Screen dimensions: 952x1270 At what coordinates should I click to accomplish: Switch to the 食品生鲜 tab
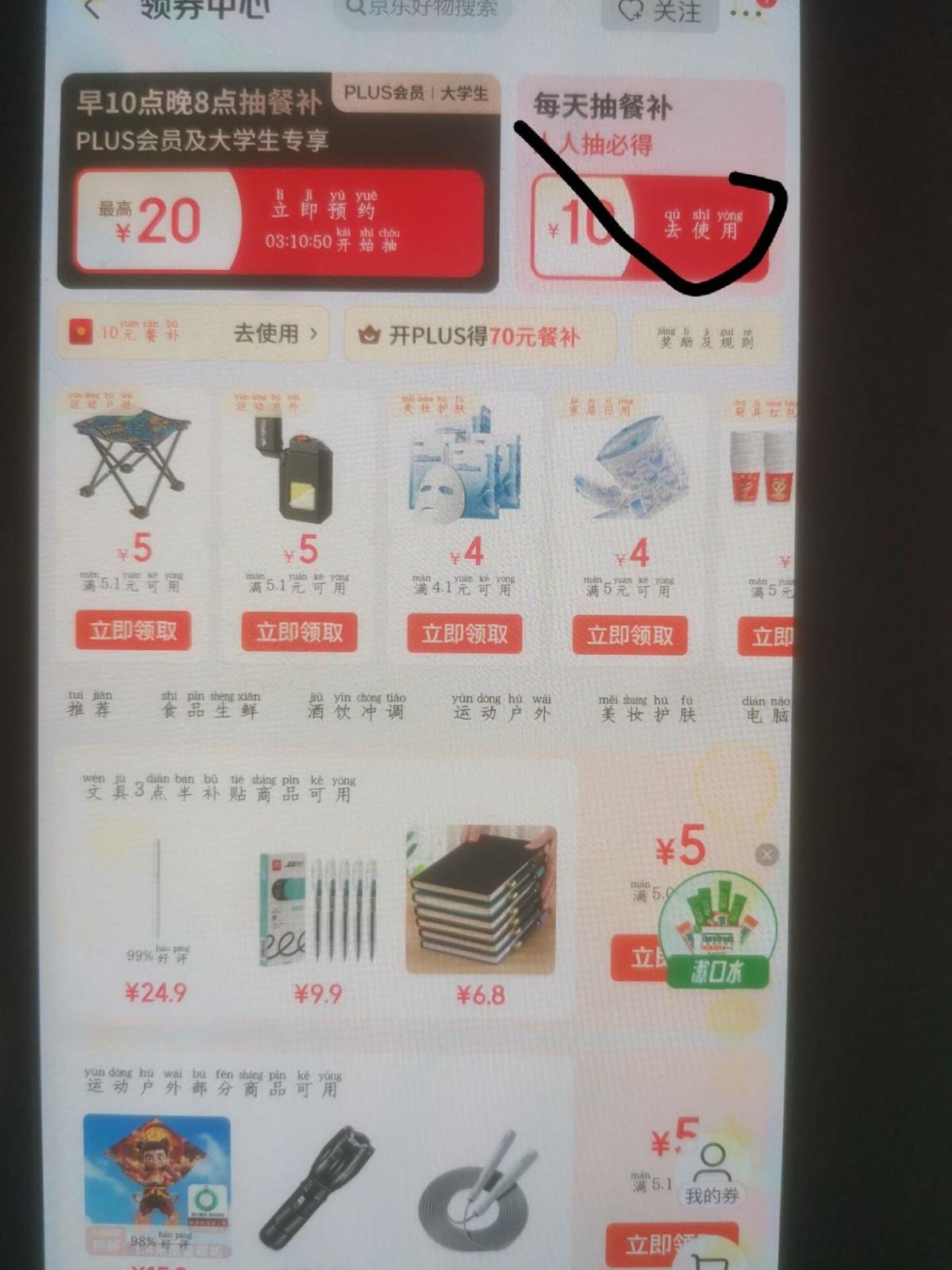coord(210,706)
